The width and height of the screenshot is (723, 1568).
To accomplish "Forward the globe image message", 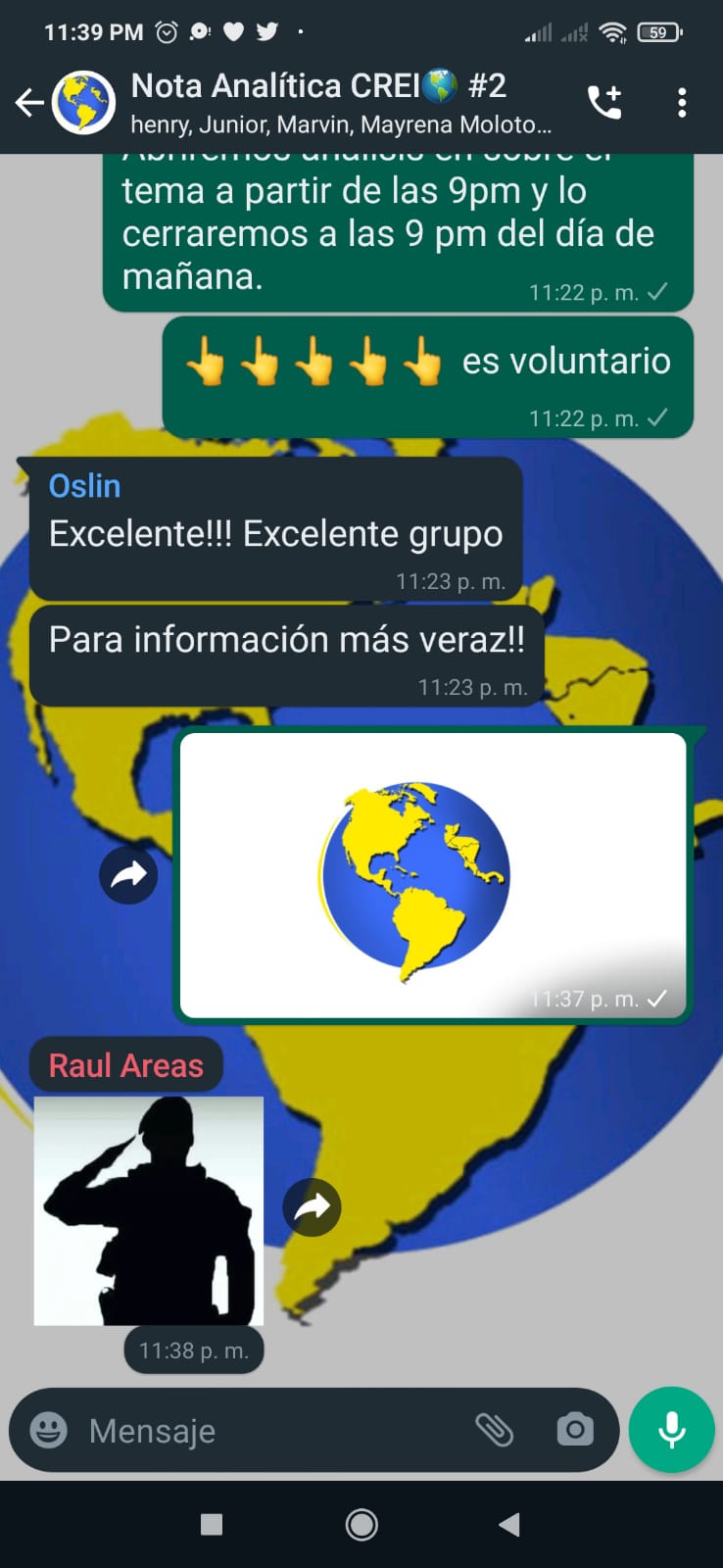I will (x=128, y=874).
